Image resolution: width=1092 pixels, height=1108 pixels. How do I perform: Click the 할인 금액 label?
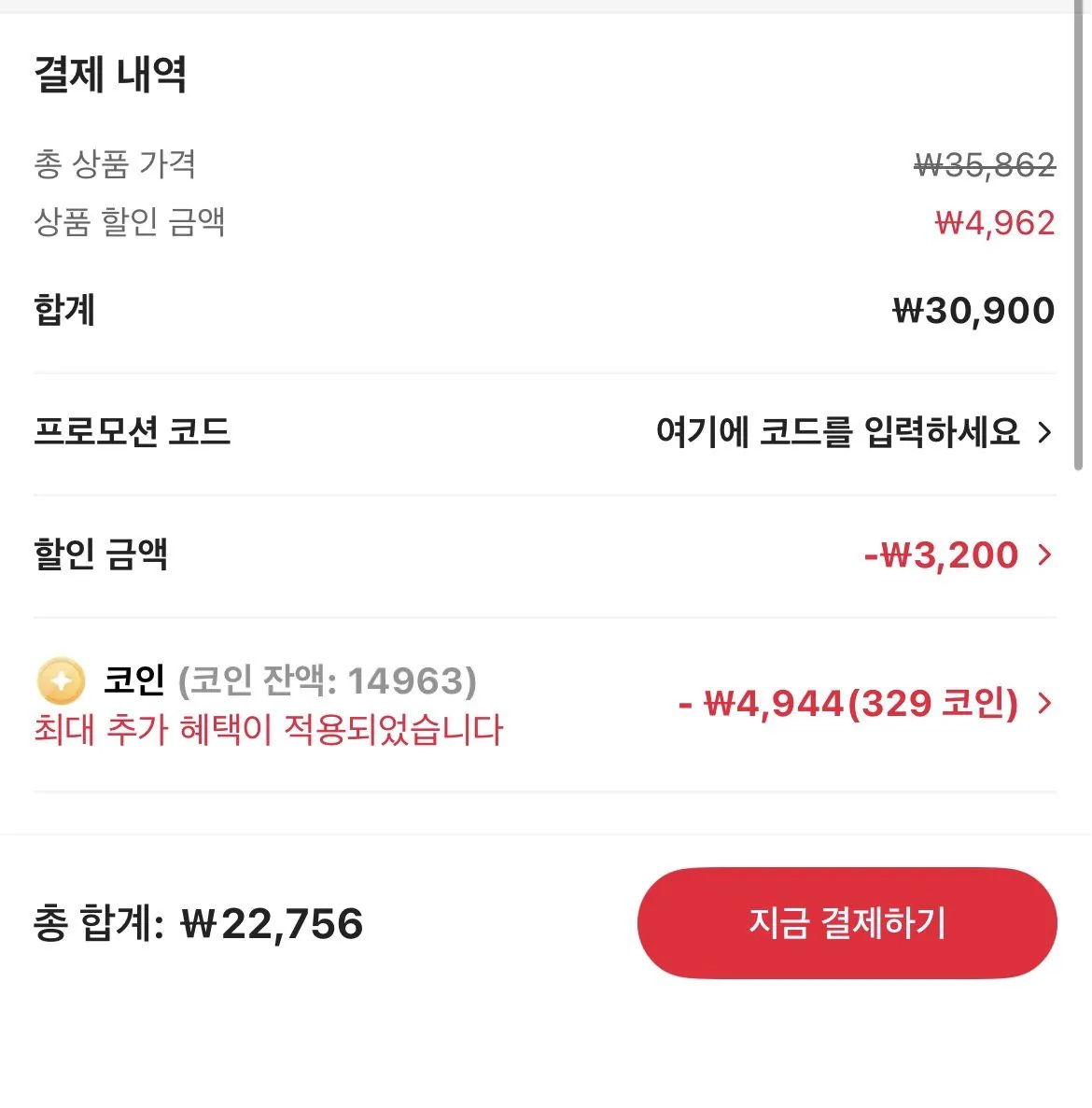[x=101, y=554]
